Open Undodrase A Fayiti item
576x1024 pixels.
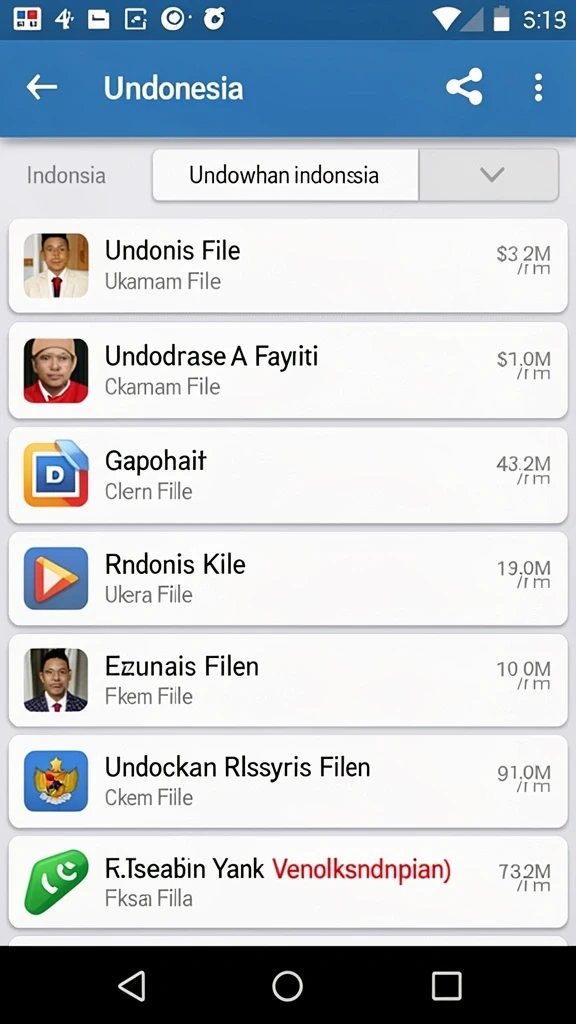pyautogui.click(x=288, y=370)
